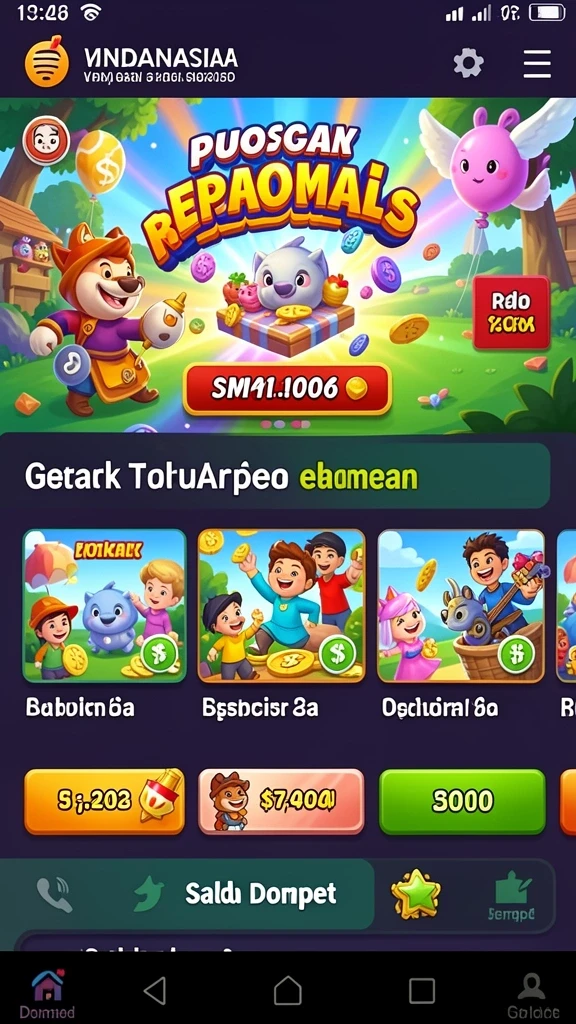Select the pink $7,404 reward button
This screenshot has height=1024, width=576.
click(x=281, y=801)
